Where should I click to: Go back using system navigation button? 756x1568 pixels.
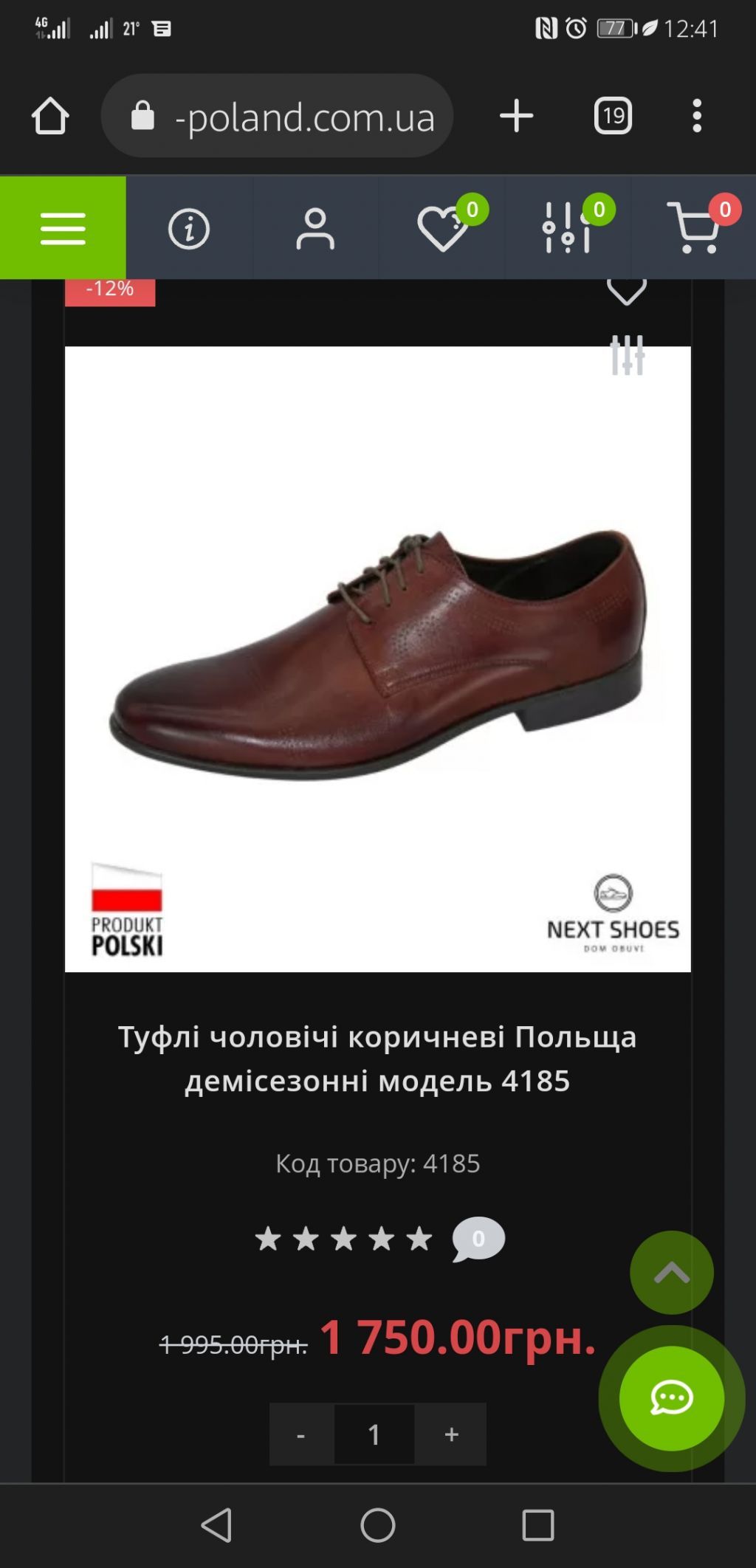pos(217,1525)
